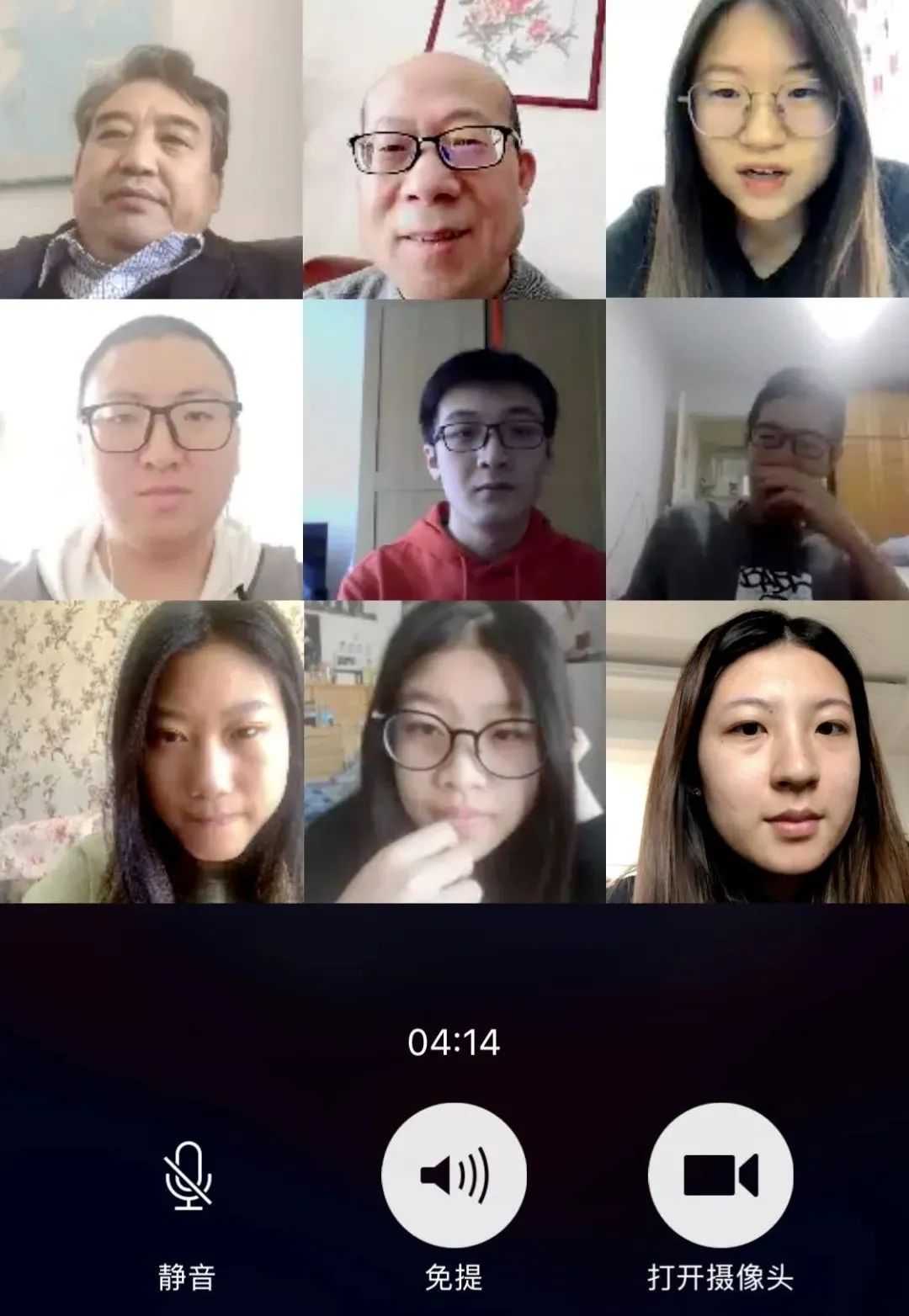Viewport: 909px width, 1316px height.
Task: Enlarge the video tile with red hoodie
Action: click(454, 450)
